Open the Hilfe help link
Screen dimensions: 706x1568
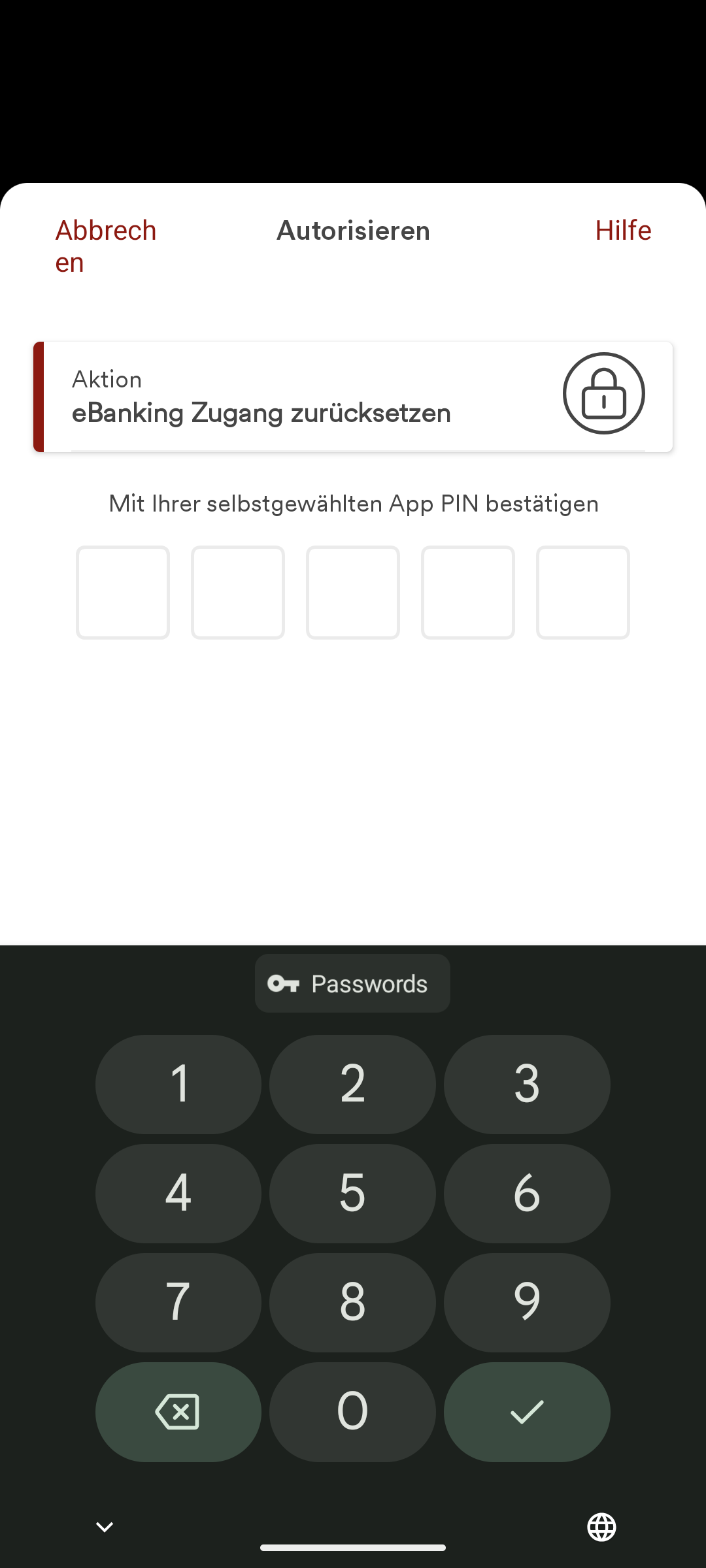click(622, 231)
